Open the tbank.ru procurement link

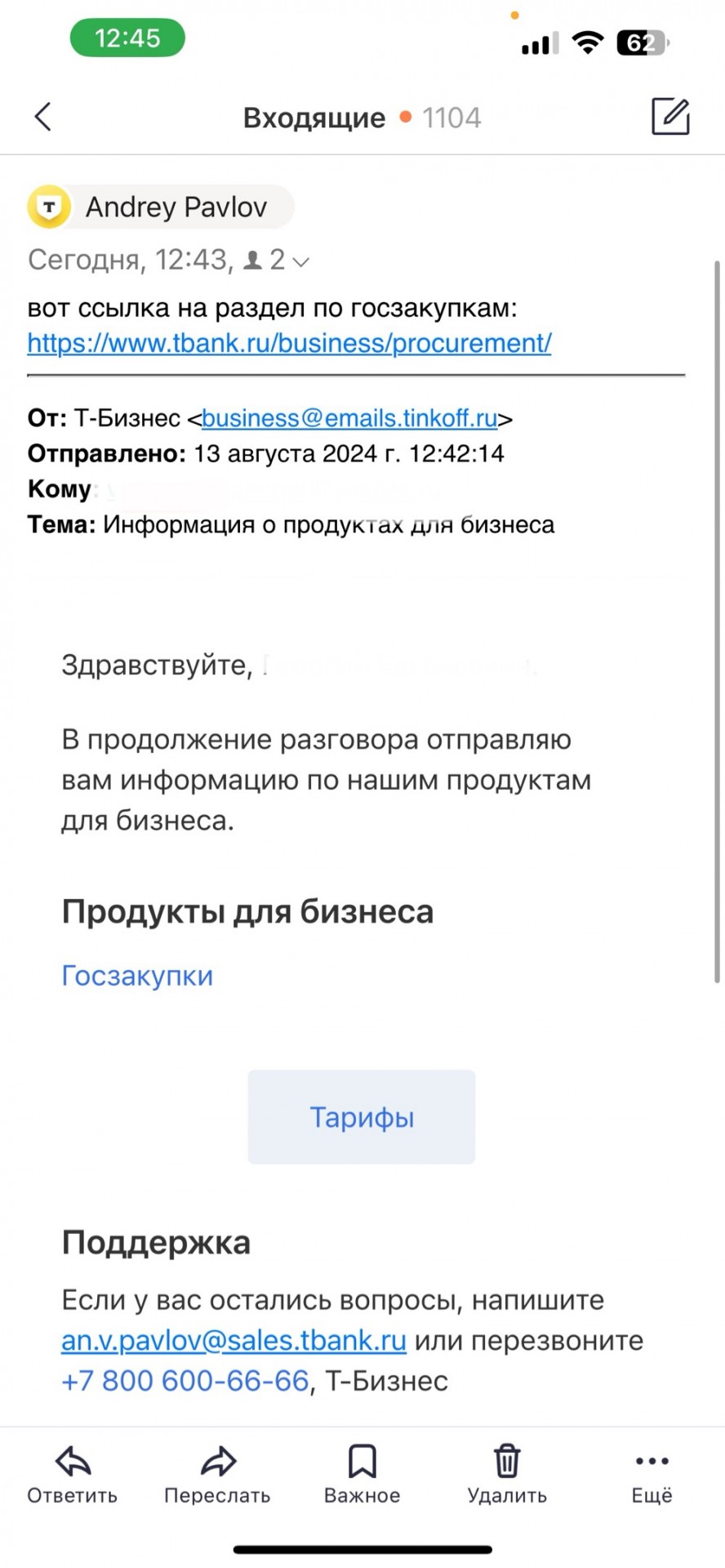(x=289, y=343)
